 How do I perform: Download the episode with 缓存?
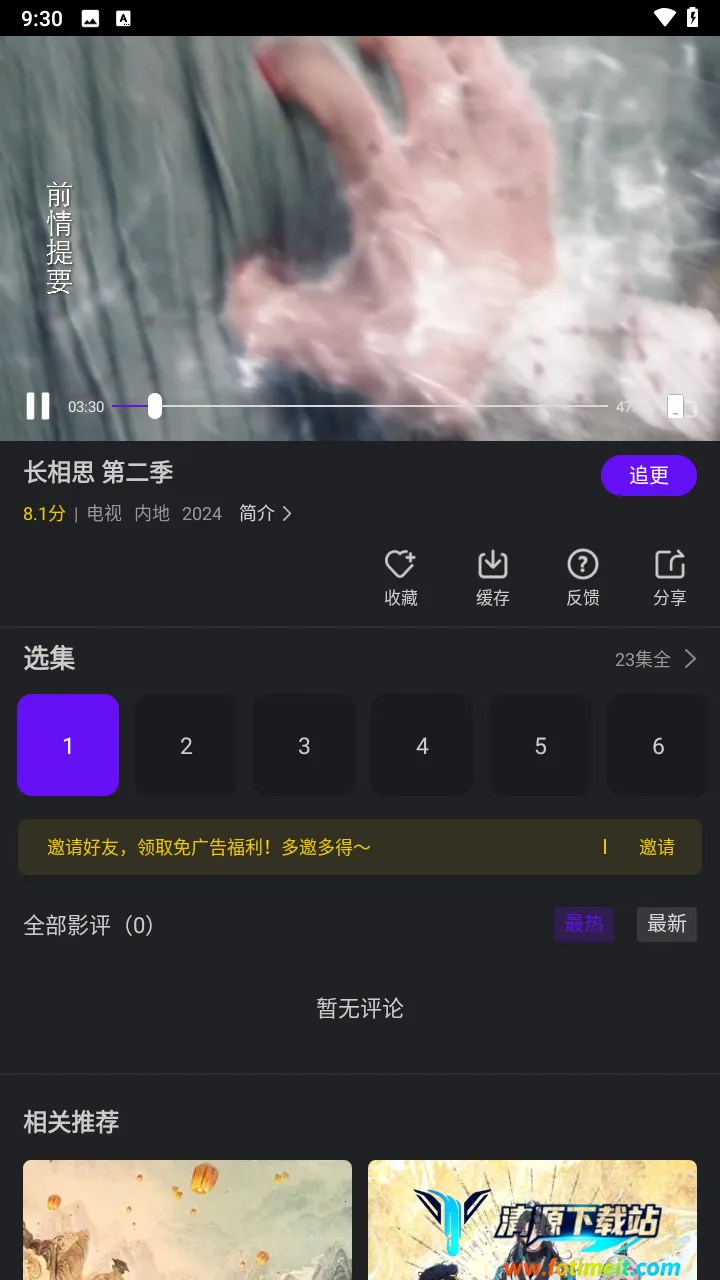[x=492, y=578]
